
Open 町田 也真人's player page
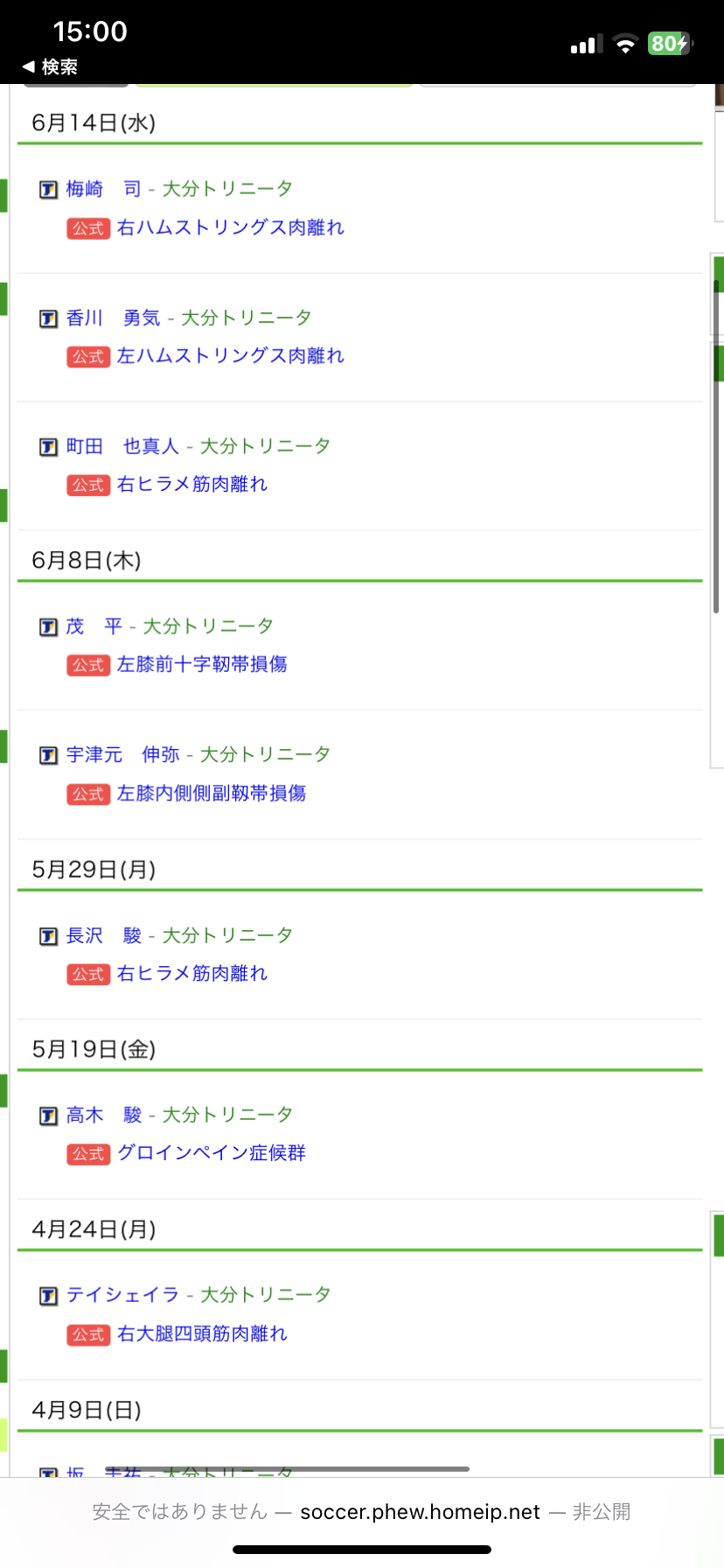tap(122, 446)
